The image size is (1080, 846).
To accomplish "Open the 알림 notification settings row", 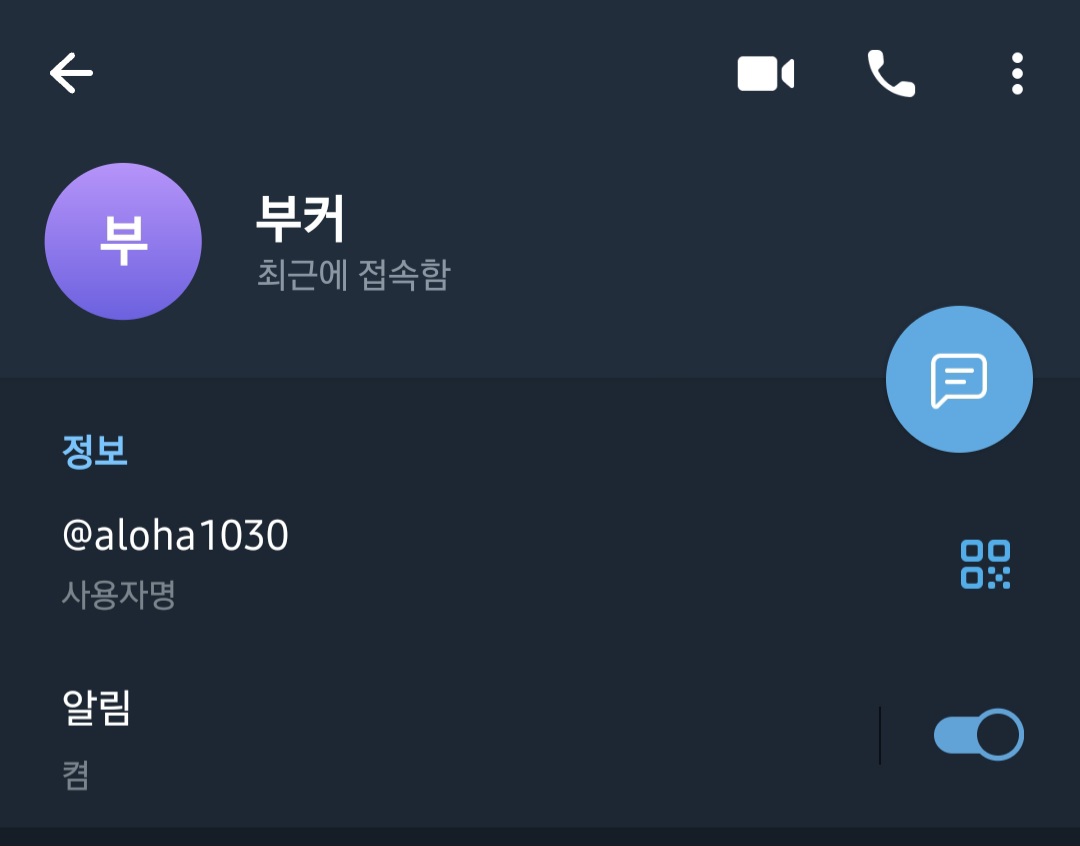I will (x=400, y=735).
